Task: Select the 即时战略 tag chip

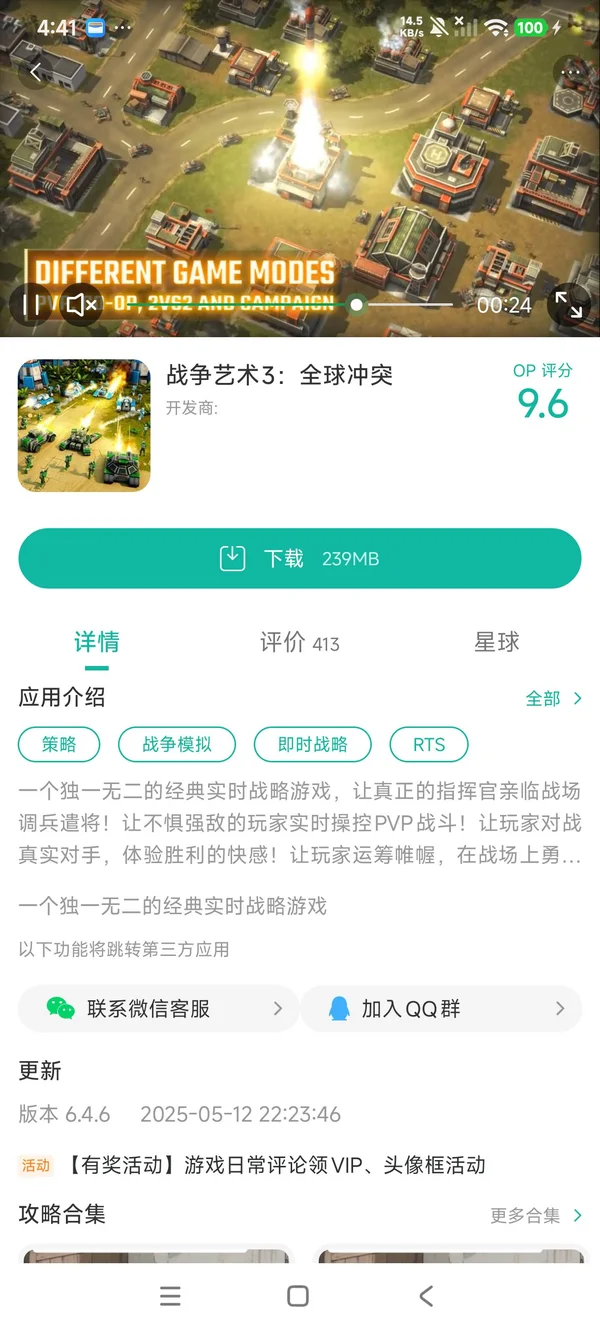Action: click(x=312, y=744)
